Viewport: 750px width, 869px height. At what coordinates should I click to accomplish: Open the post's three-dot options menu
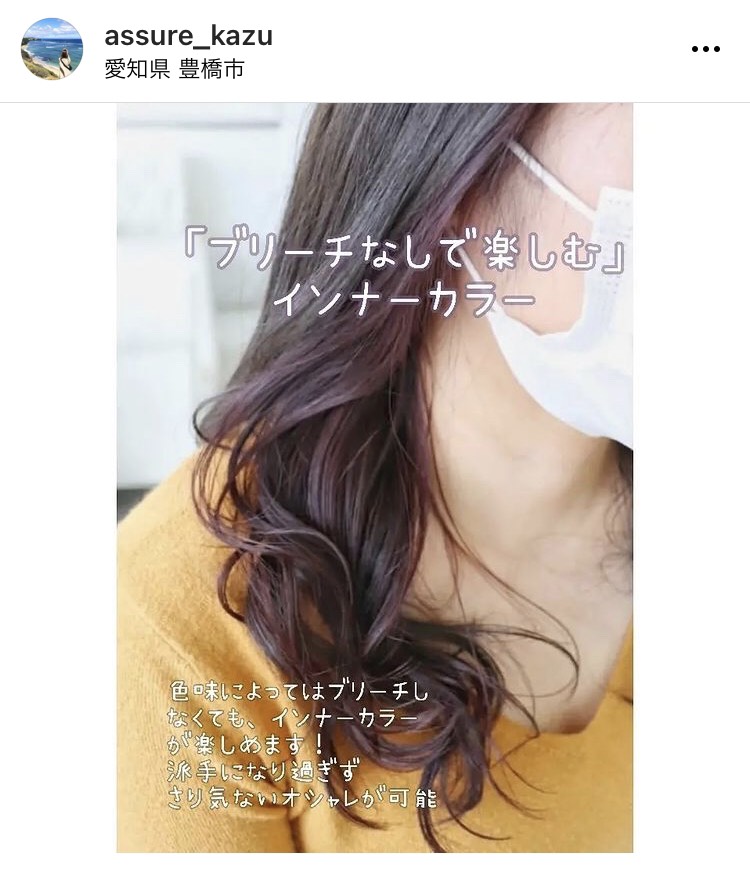point(705,49)
